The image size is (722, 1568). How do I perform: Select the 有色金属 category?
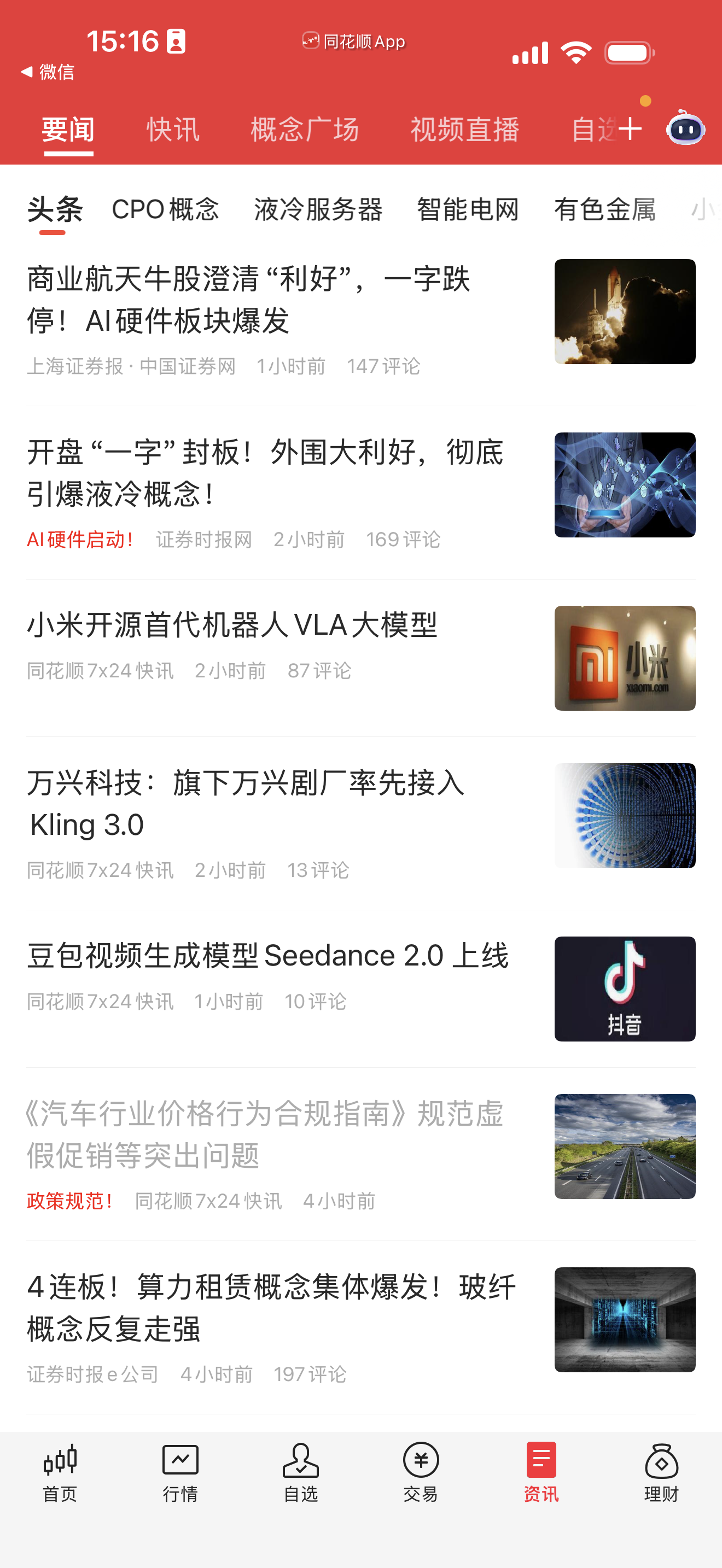coord(604,210)
